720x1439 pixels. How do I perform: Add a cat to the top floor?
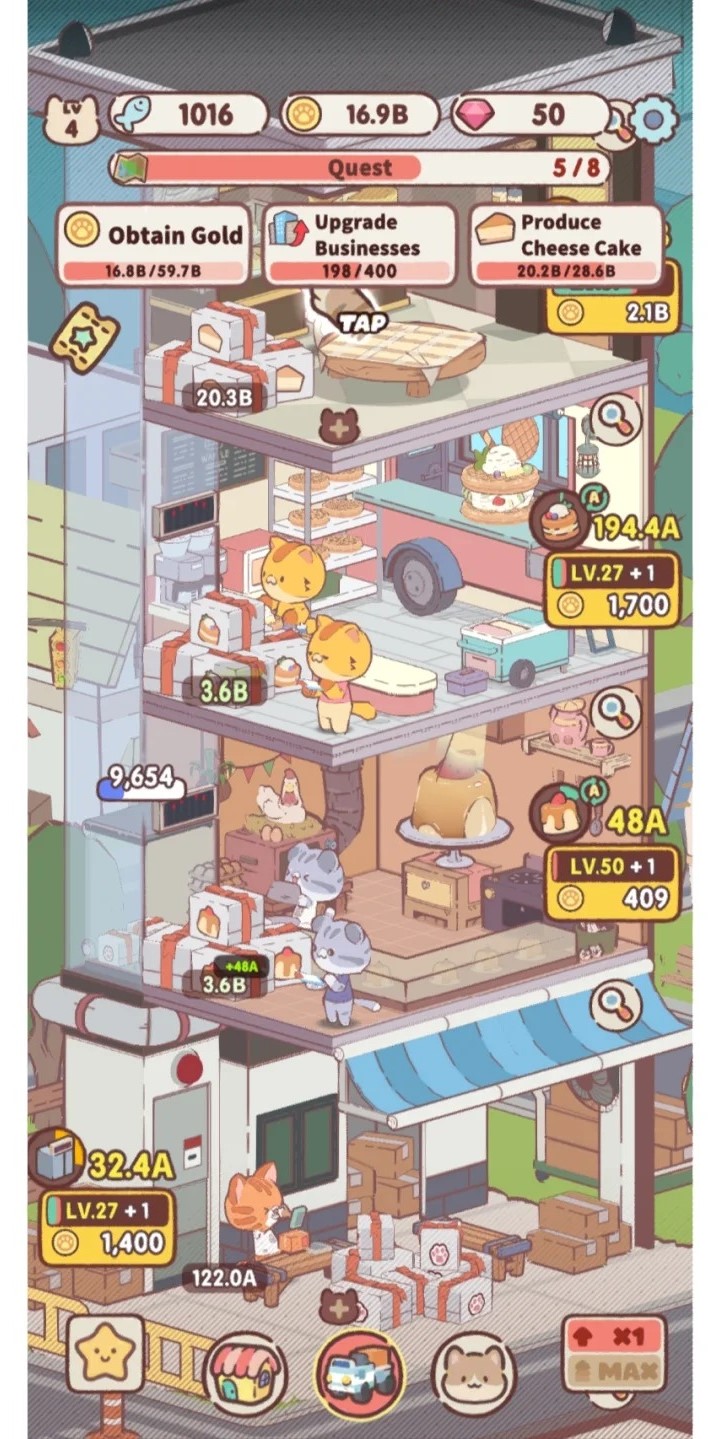point(339,426)
